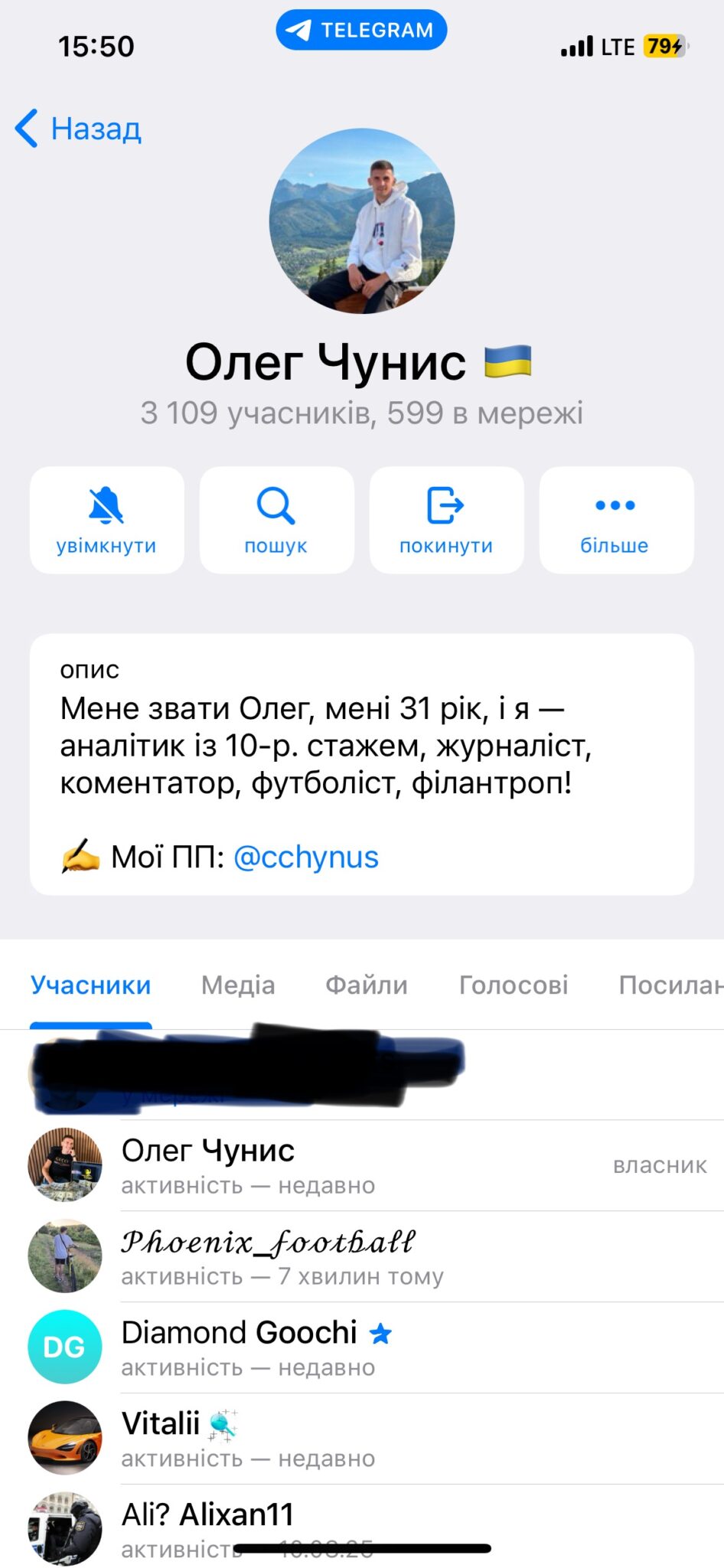The height and width of the screenshot is (1568, 724).
Task: Search in the group with пошук
Action: tap(277, 520)
